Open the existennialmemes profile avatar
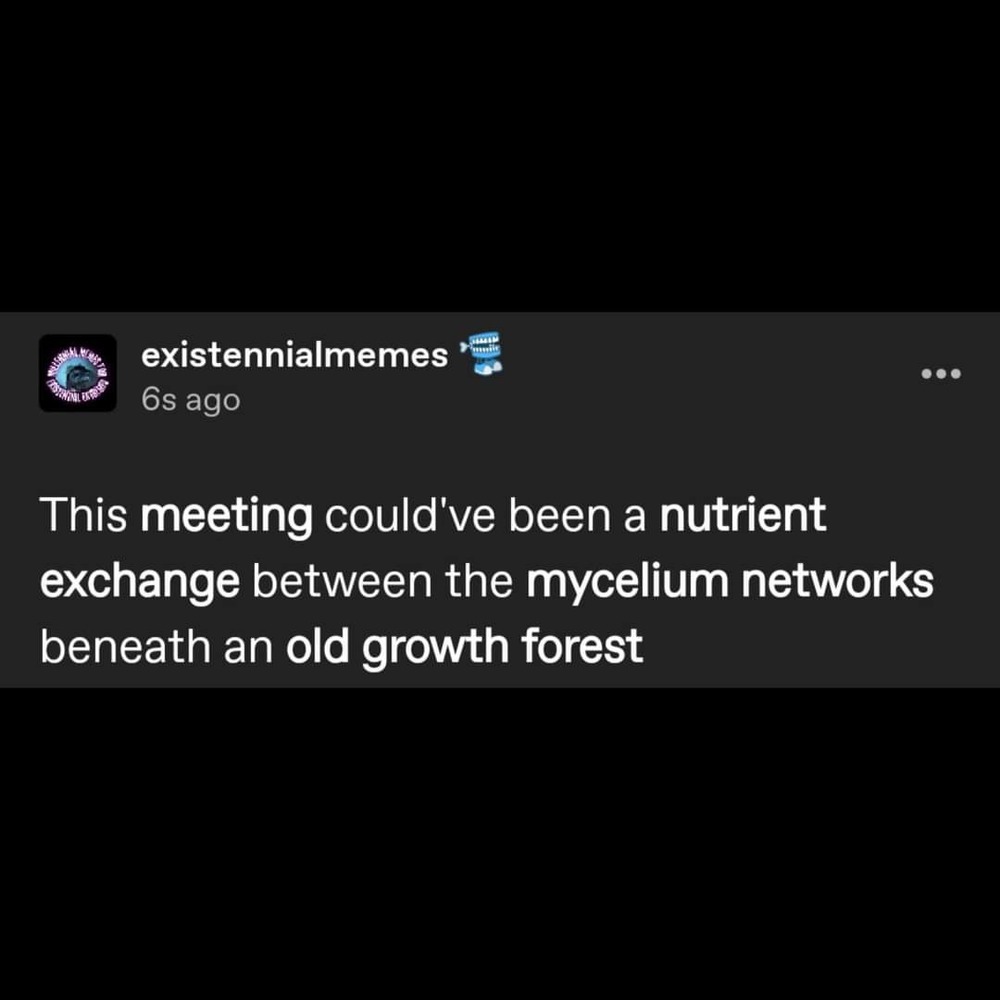Viewport: 1000px width, 1000px height. point(78,373)
